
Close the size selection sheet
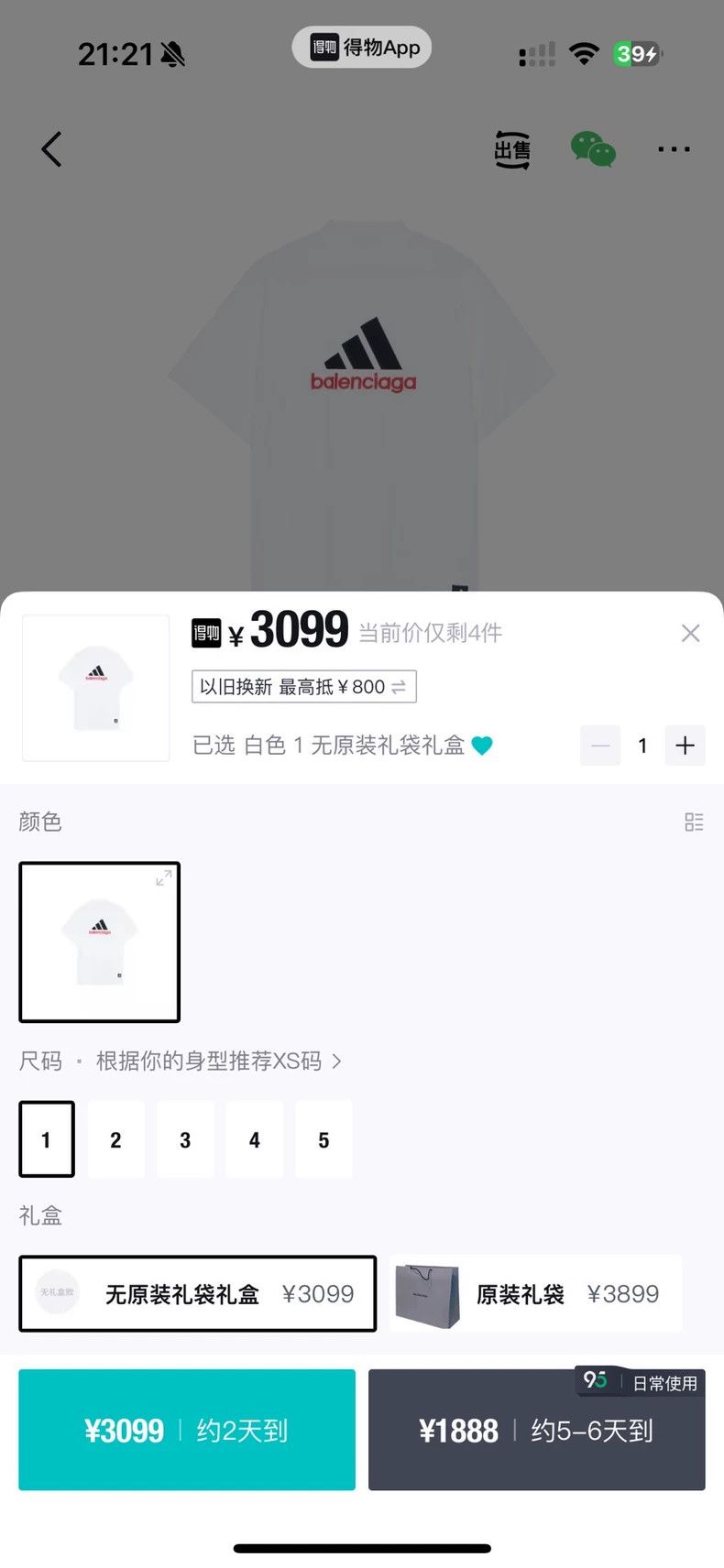coord(690,633)
